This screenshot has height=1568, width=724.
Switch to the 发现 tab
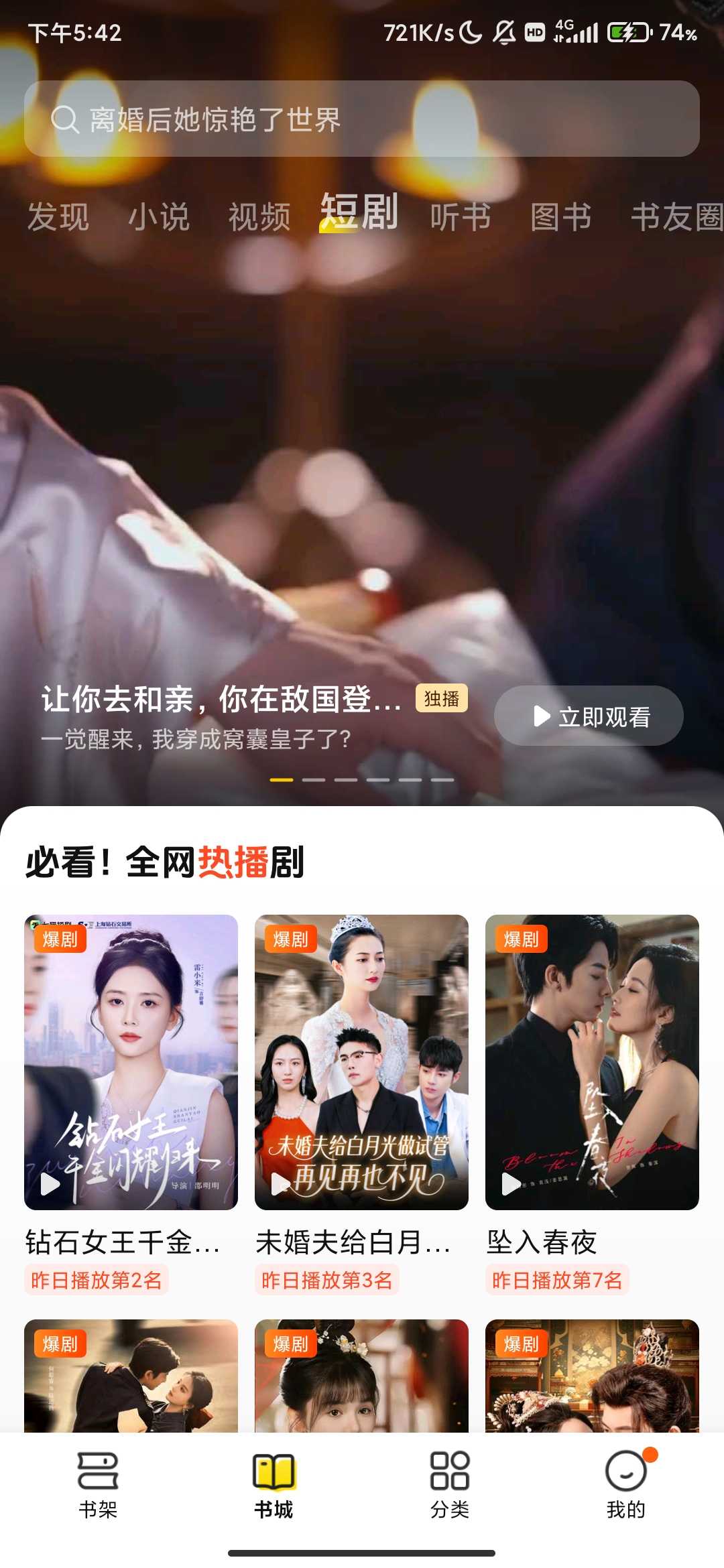coord(58,217)
